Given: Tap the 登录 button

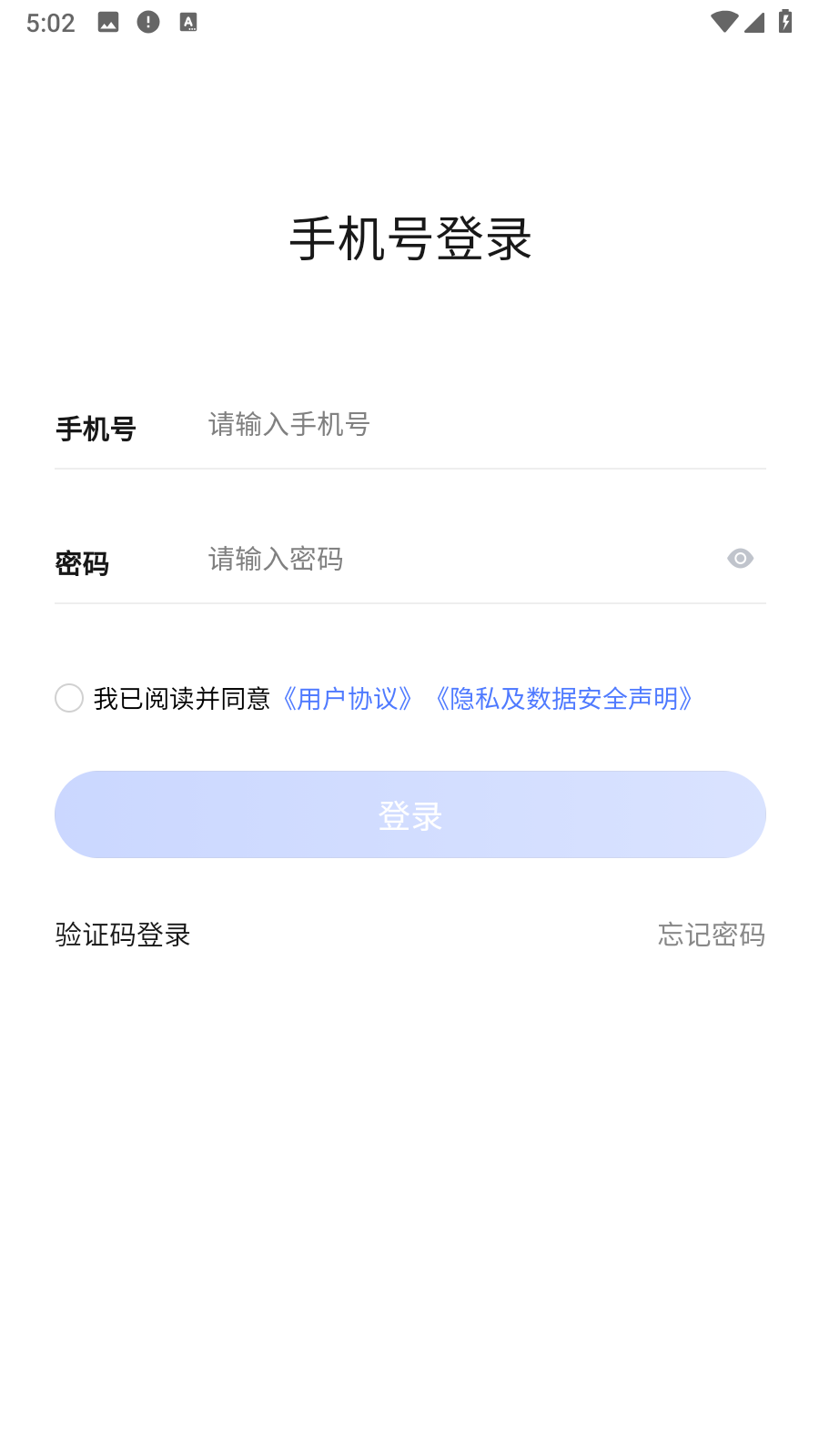Looking at the screenshot, I should coord(409,814).
